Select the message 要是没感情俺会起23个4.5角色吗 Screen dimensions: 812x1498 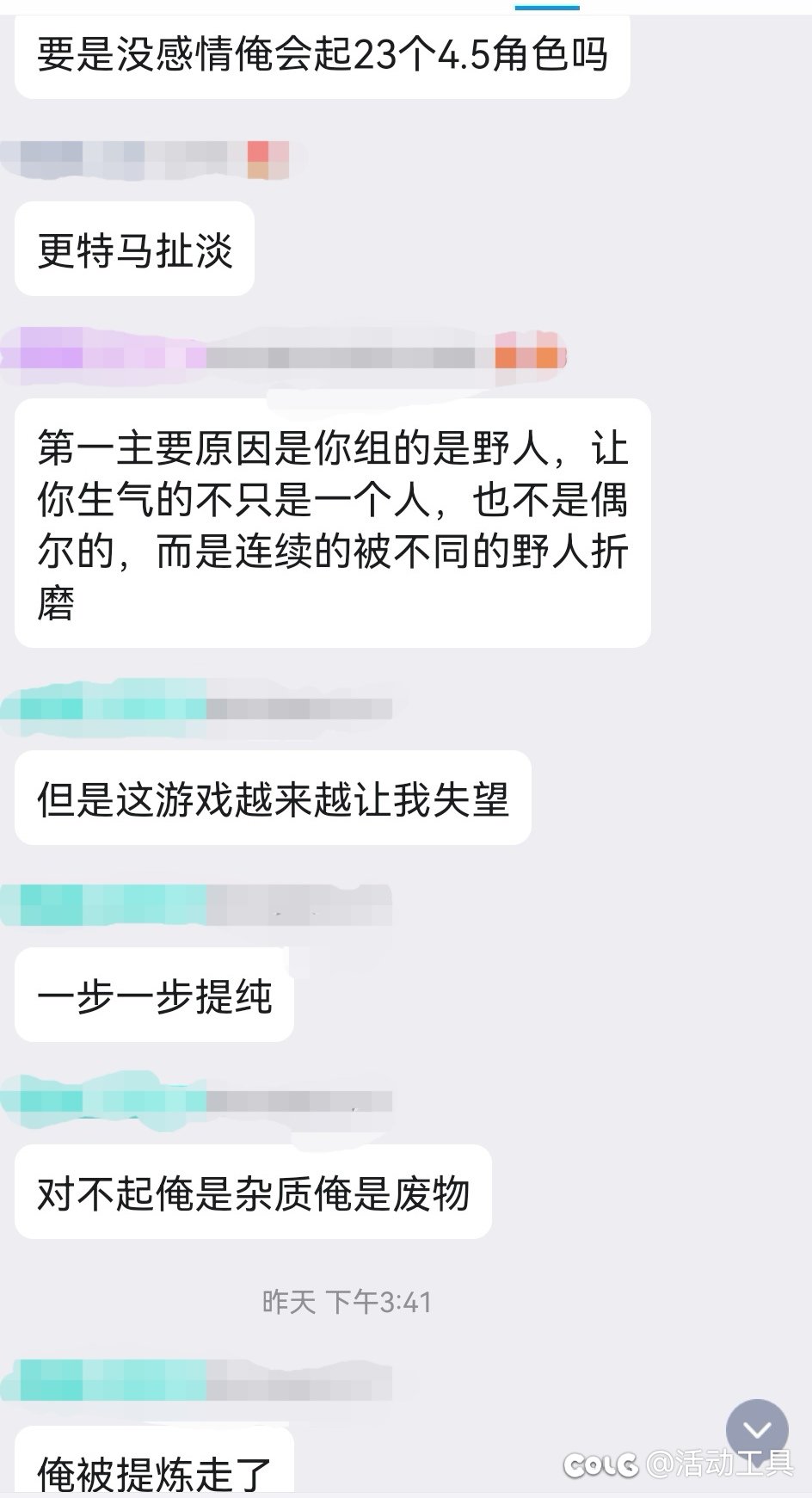[x=327, y=56]
